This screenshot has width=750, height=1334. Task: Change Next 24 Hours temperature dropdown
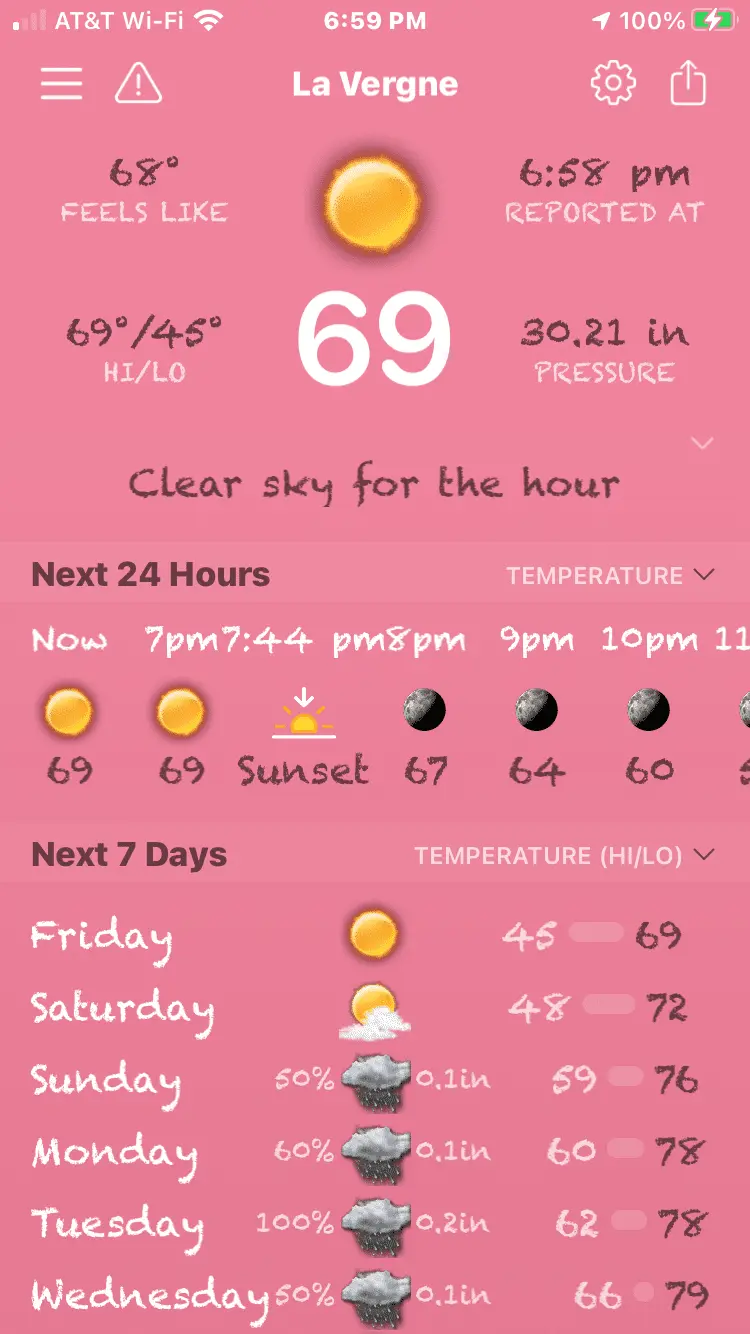tap(610, 576)
